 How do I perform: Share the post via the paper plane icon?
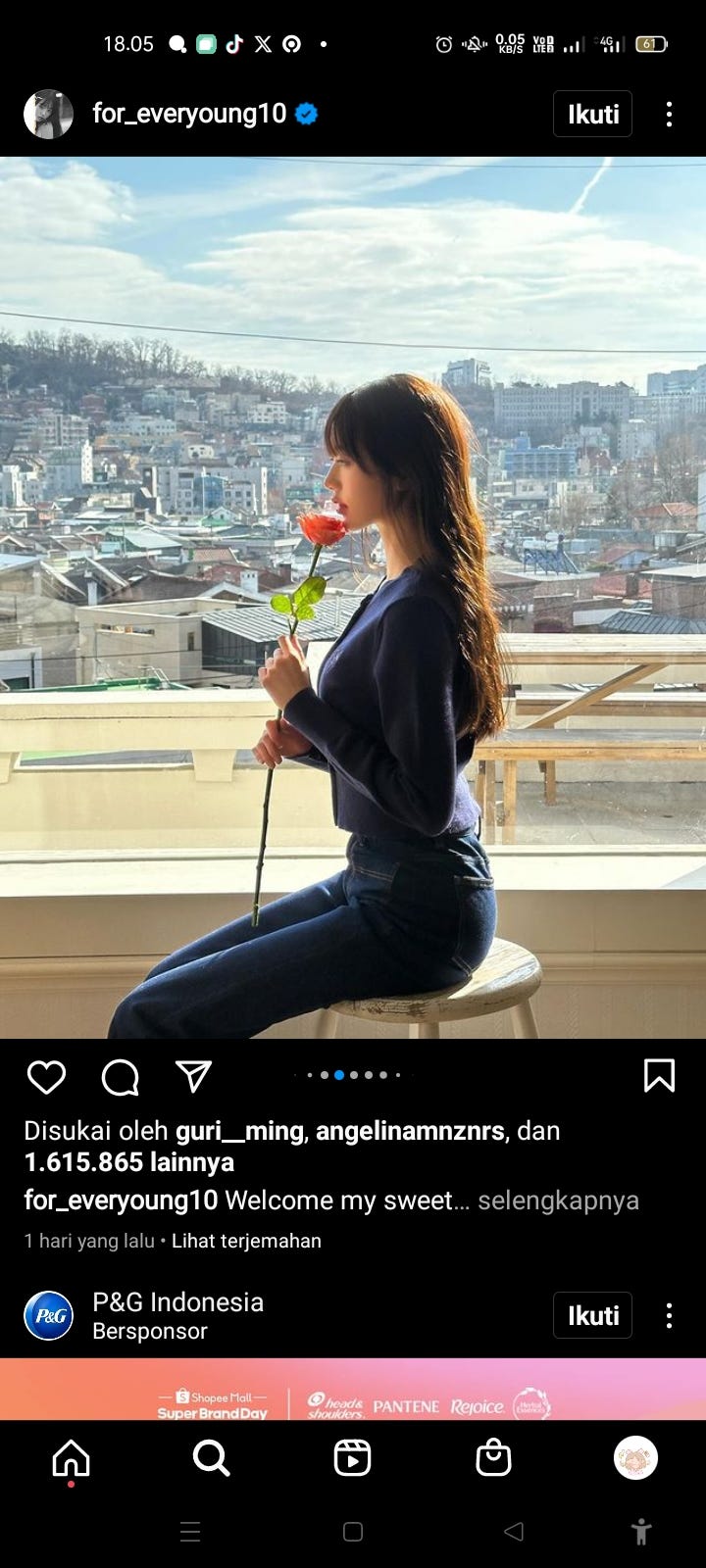[x=193, y=1076]
